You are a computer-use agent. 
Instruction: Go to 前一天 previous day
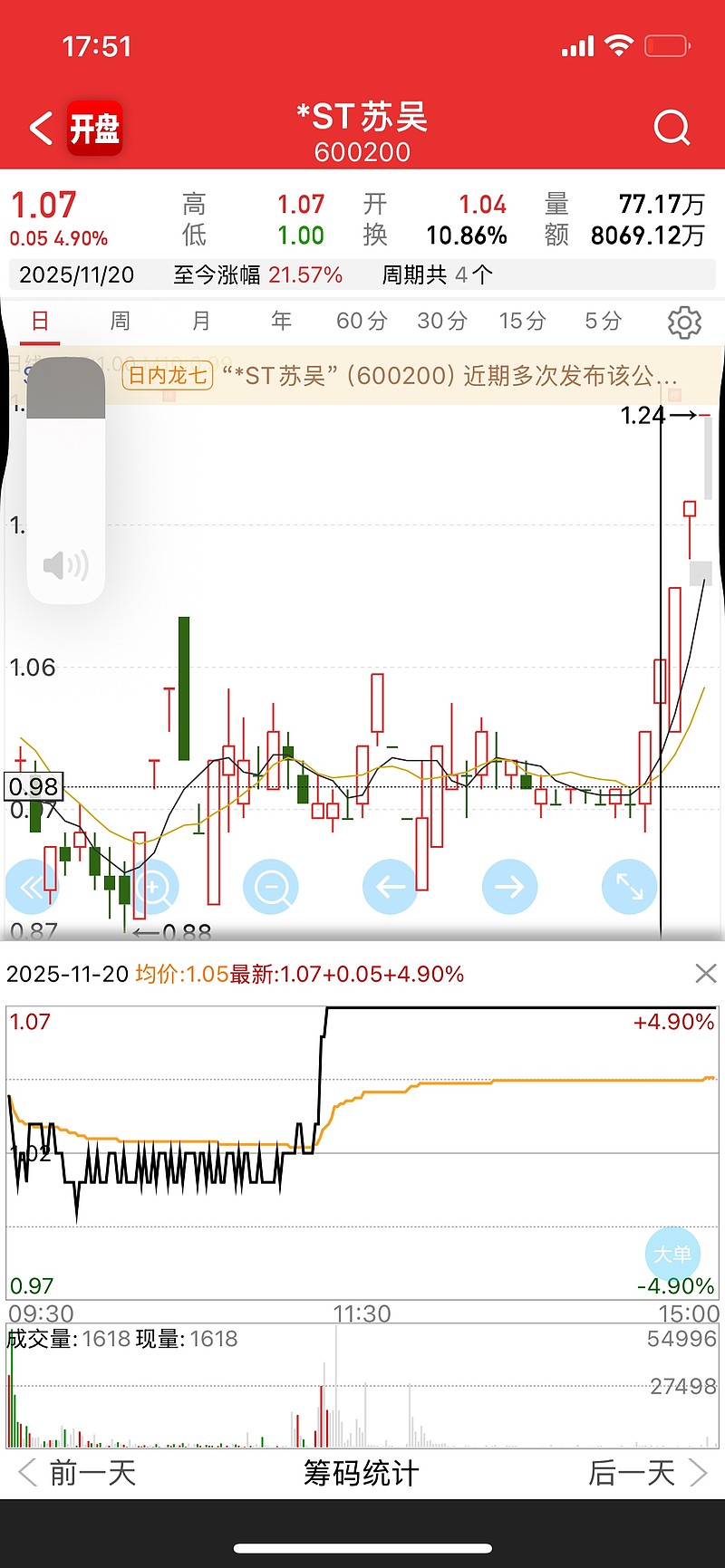pos(78,1473)
